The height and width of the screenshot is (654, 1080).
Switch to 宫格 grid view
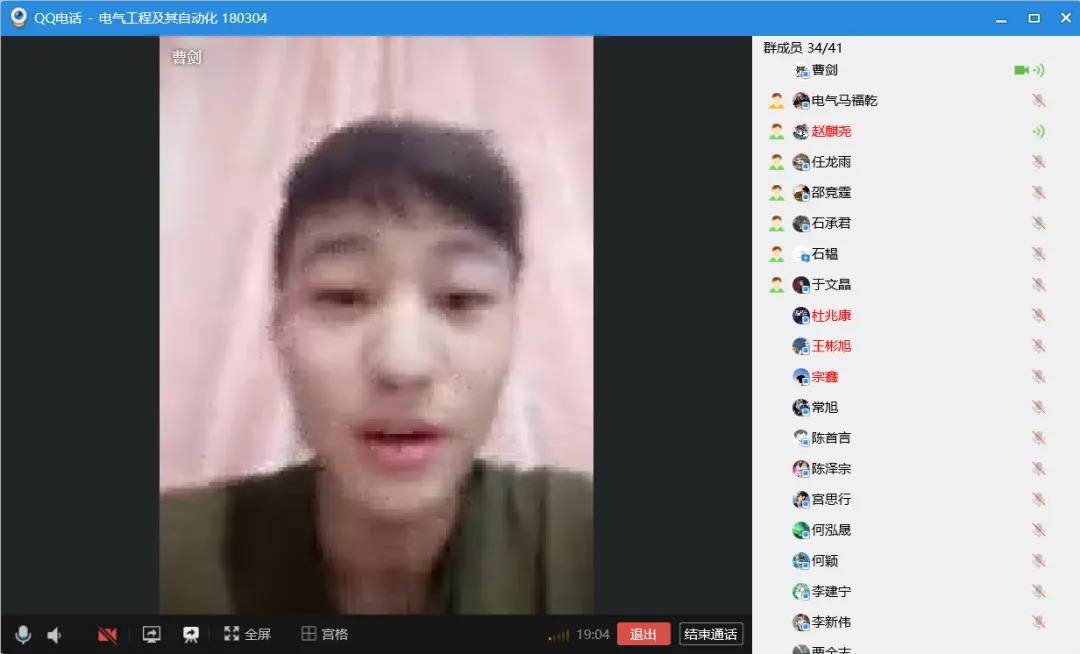324,634
